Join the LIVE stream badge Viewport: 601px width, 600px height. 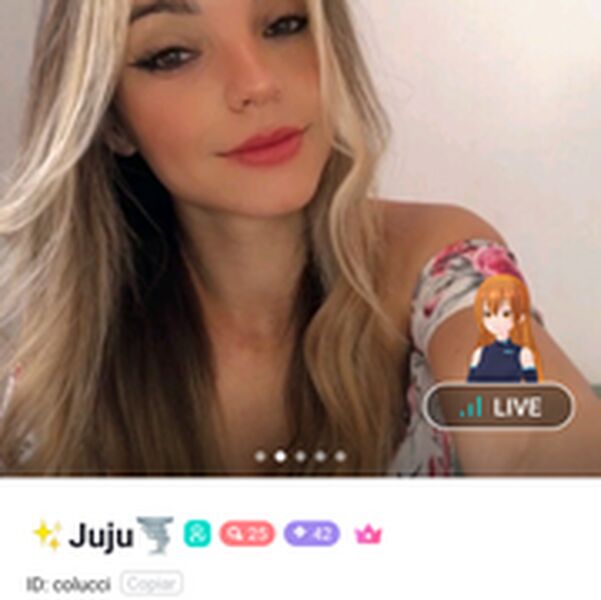pos(499,407)
